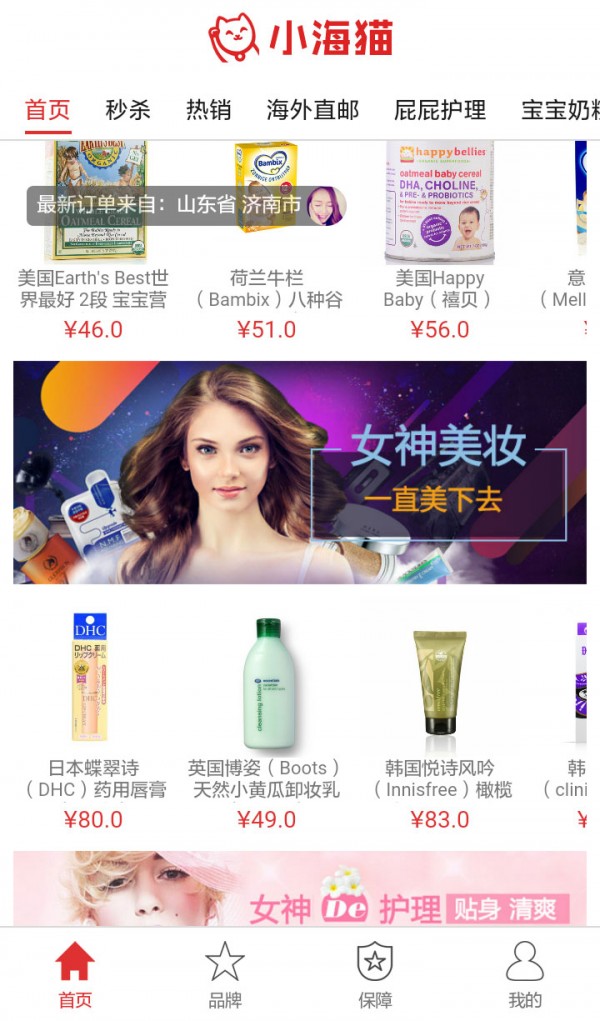The image size is (600, 1021).
Task: Open the 女神美妆 banner
Action: click(300, 472)
